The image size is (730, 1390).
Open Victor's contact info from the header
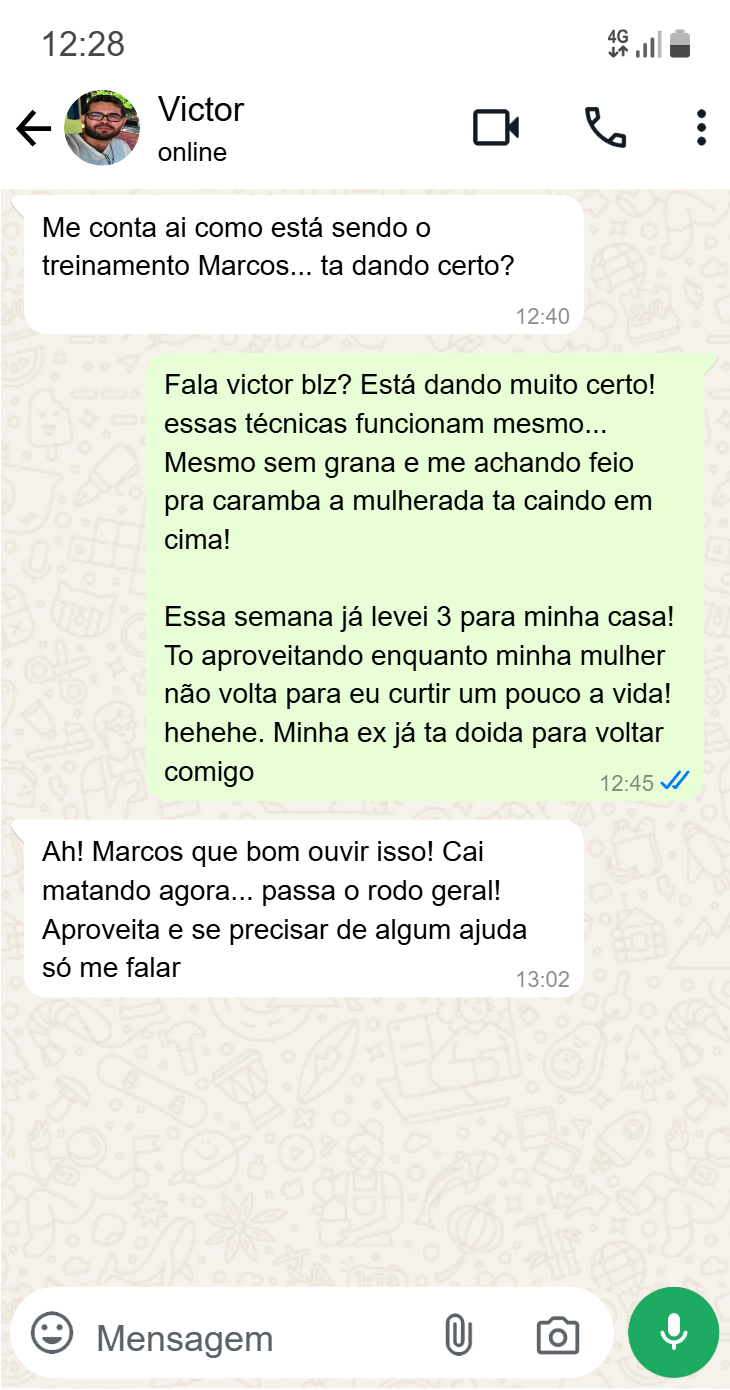[200, 128]
